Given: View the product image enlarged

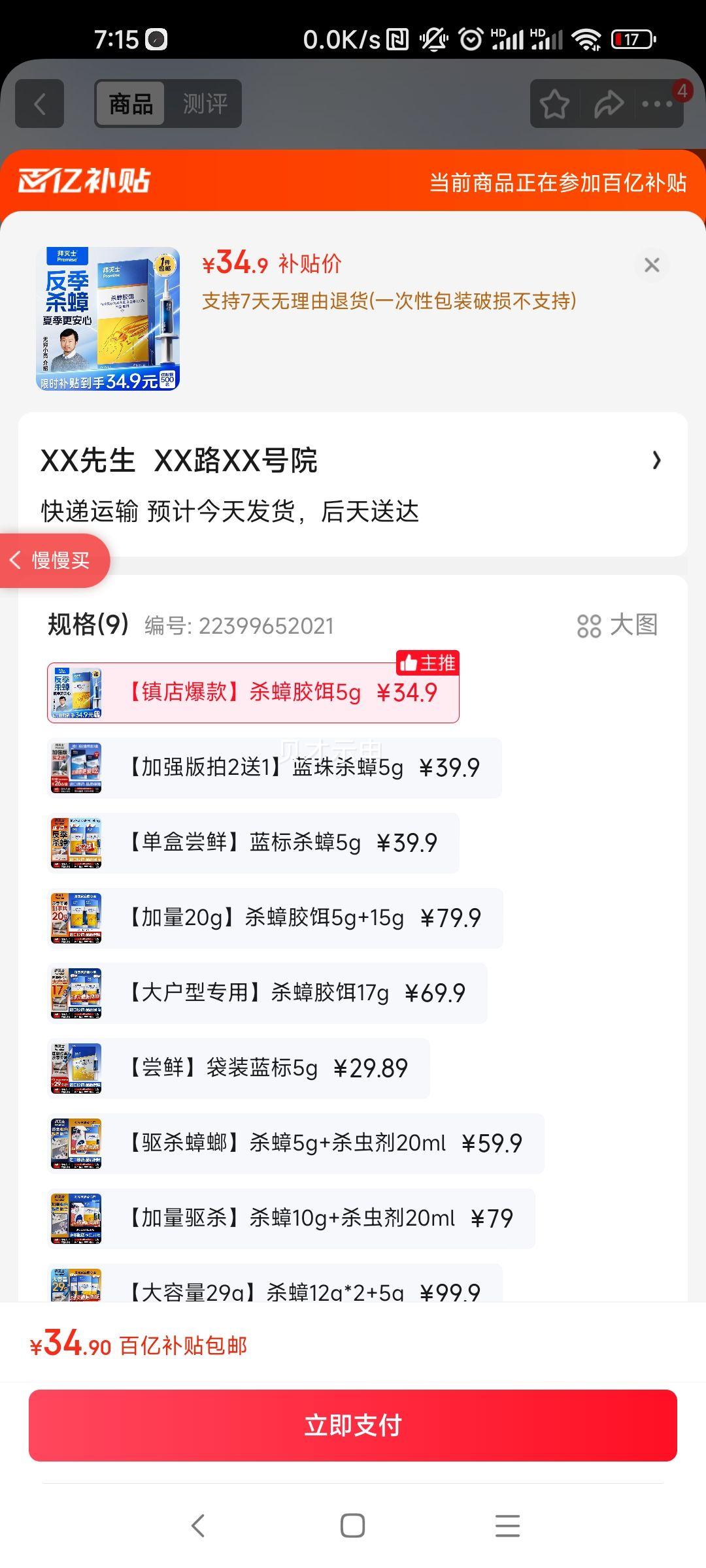Looking at the screenshot, I should click(x=108, y=319).
